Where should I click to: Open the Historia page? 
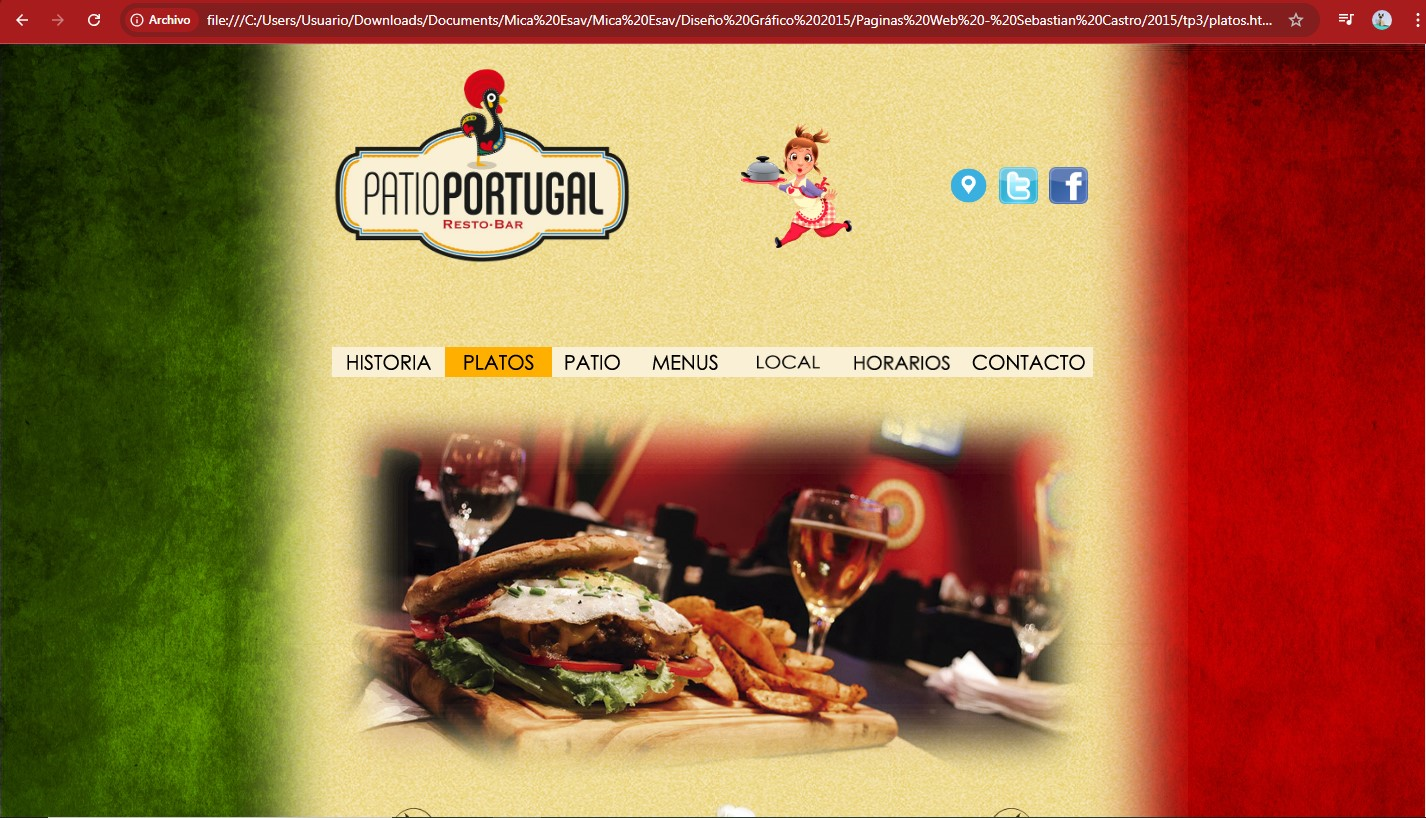tap(388, 362)
